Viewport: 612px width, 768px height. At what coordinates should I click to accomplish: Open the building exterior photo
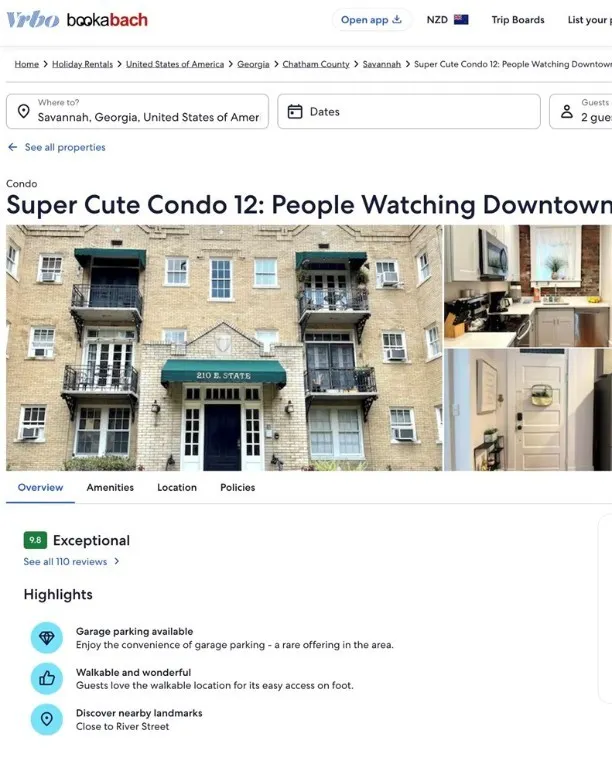point(224,348)
